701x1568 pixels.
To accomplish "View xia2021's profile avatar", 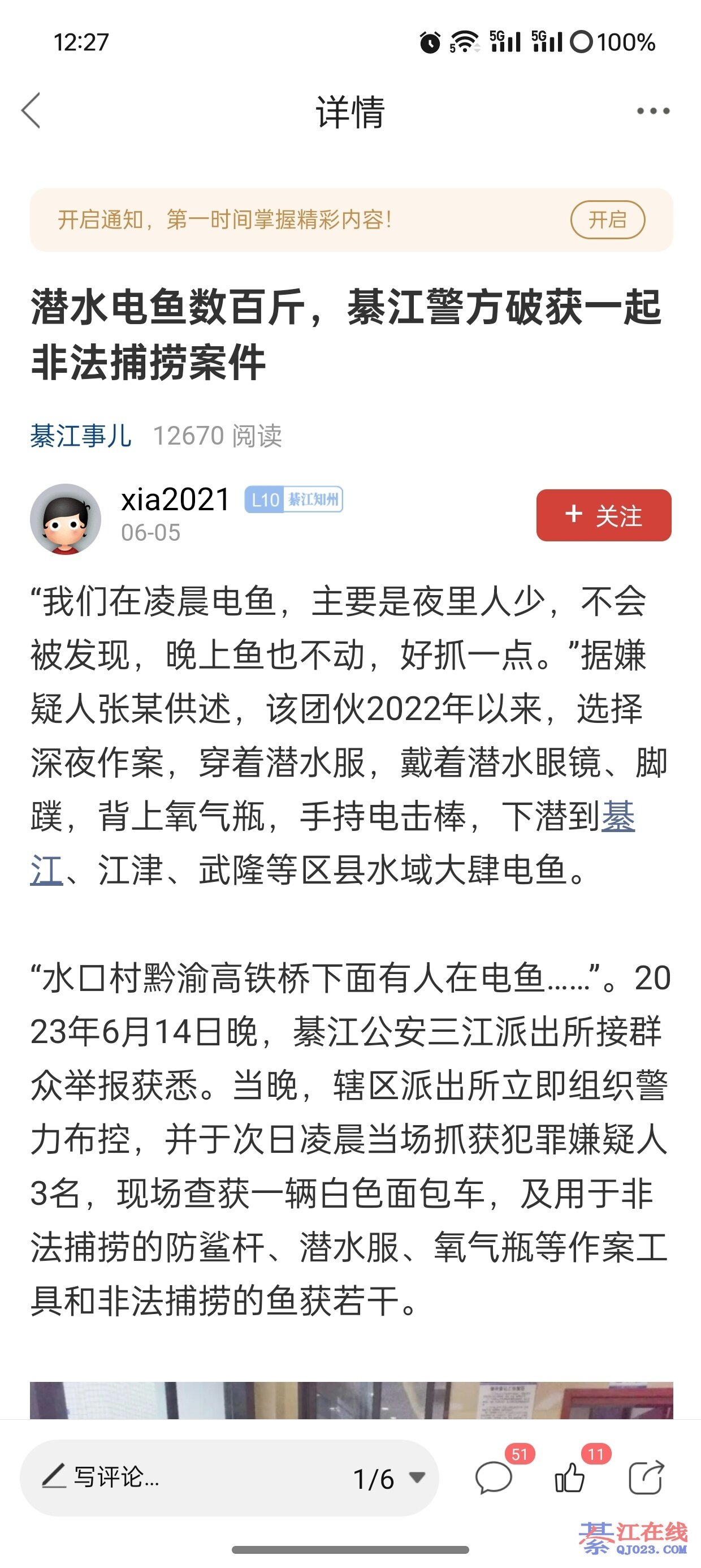I will pos(66,519).
